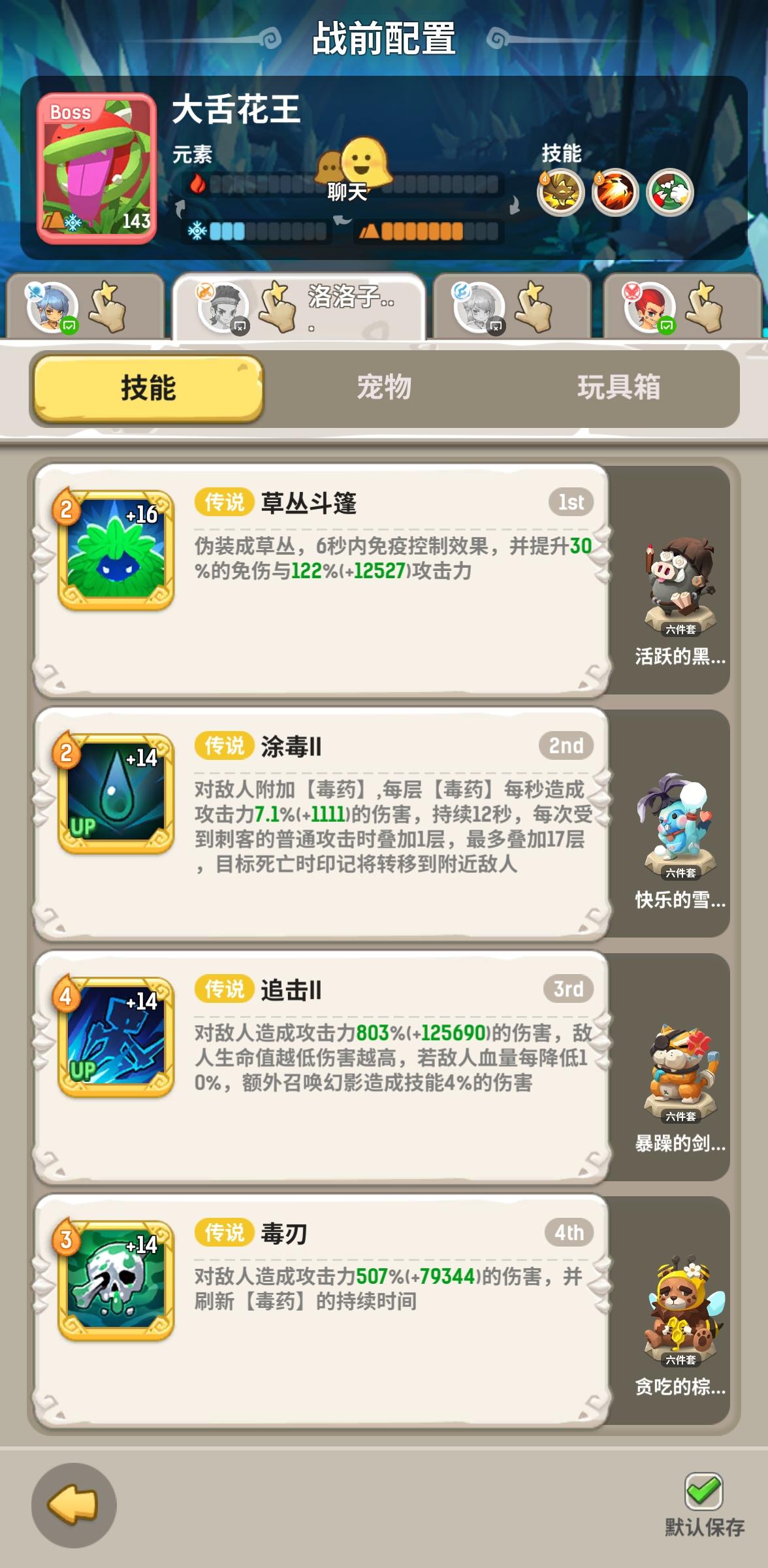
Task: Select the 洛洛子 teammate tab
Action: (299, 307)
